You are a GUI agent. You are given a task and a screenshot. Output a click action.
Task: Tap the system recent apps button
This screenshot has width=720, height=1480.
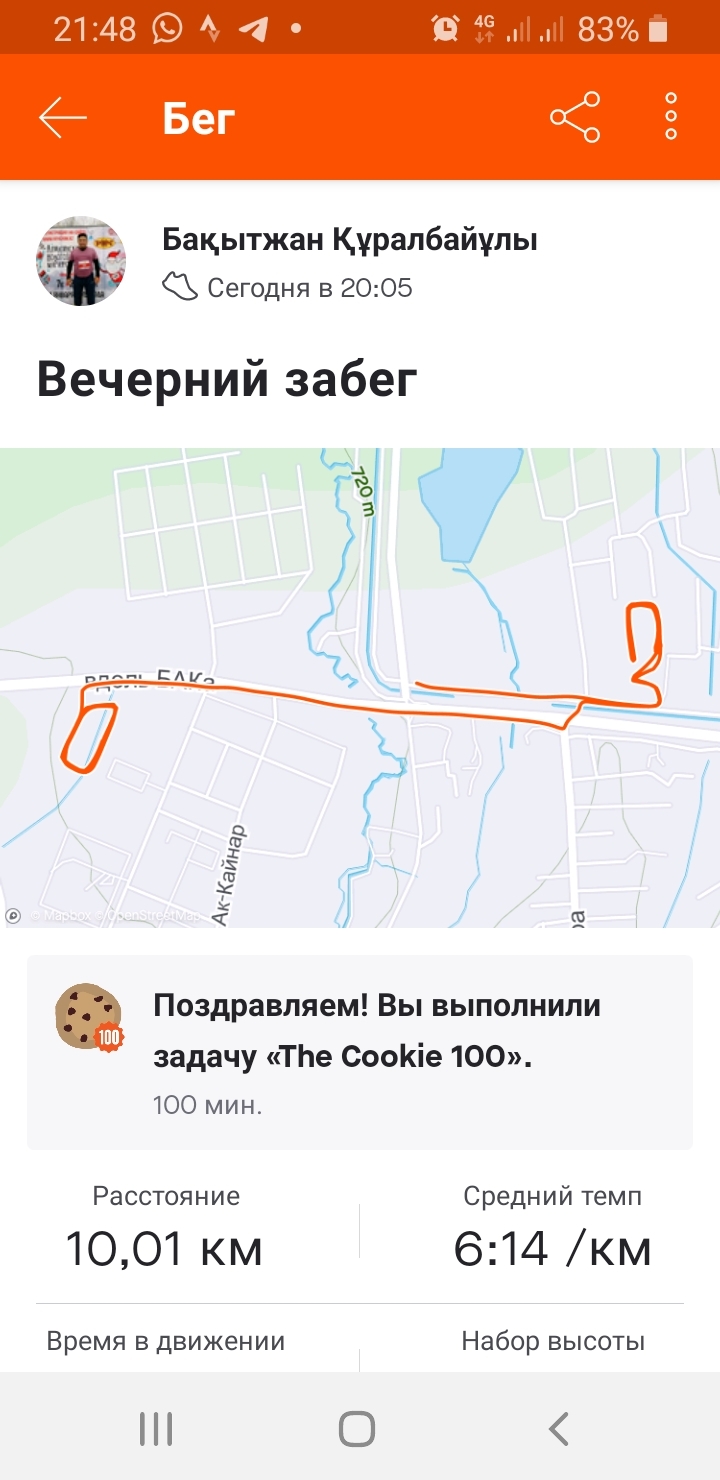tap(157, 1429)
